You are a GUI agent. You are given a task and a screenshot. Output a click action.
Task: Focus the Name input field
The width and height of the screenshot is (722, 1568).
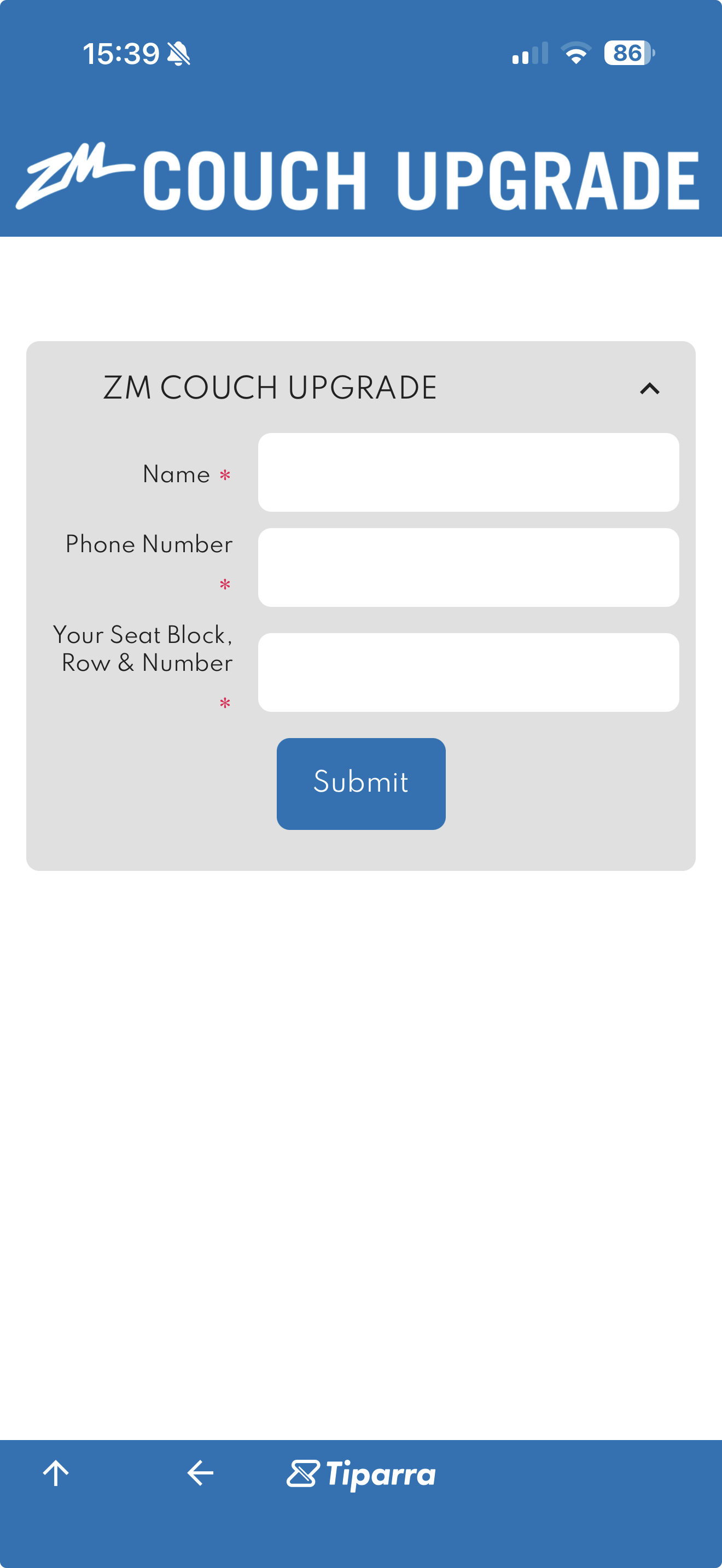coord(468,472)
